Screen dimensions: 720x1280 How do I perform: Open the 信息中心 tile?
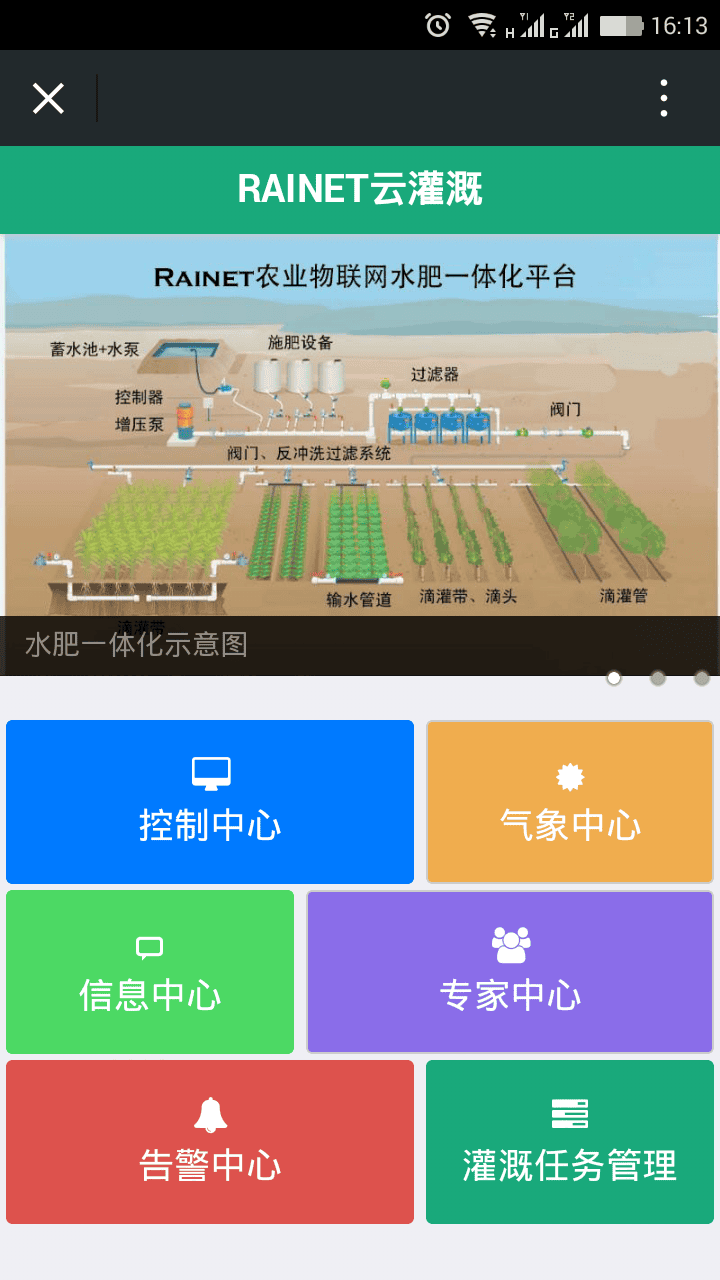[150, 972]
